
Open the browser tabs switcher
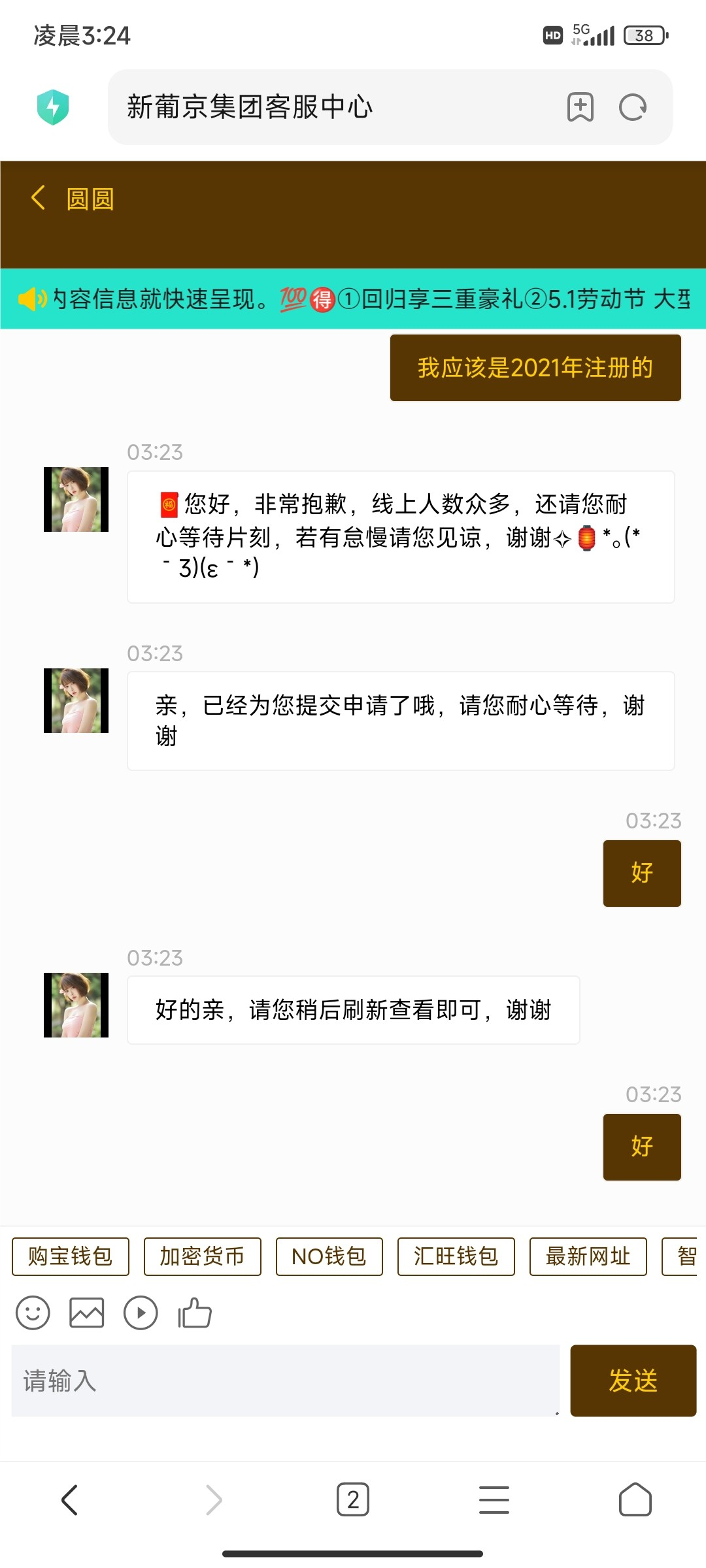(353, 1499)
